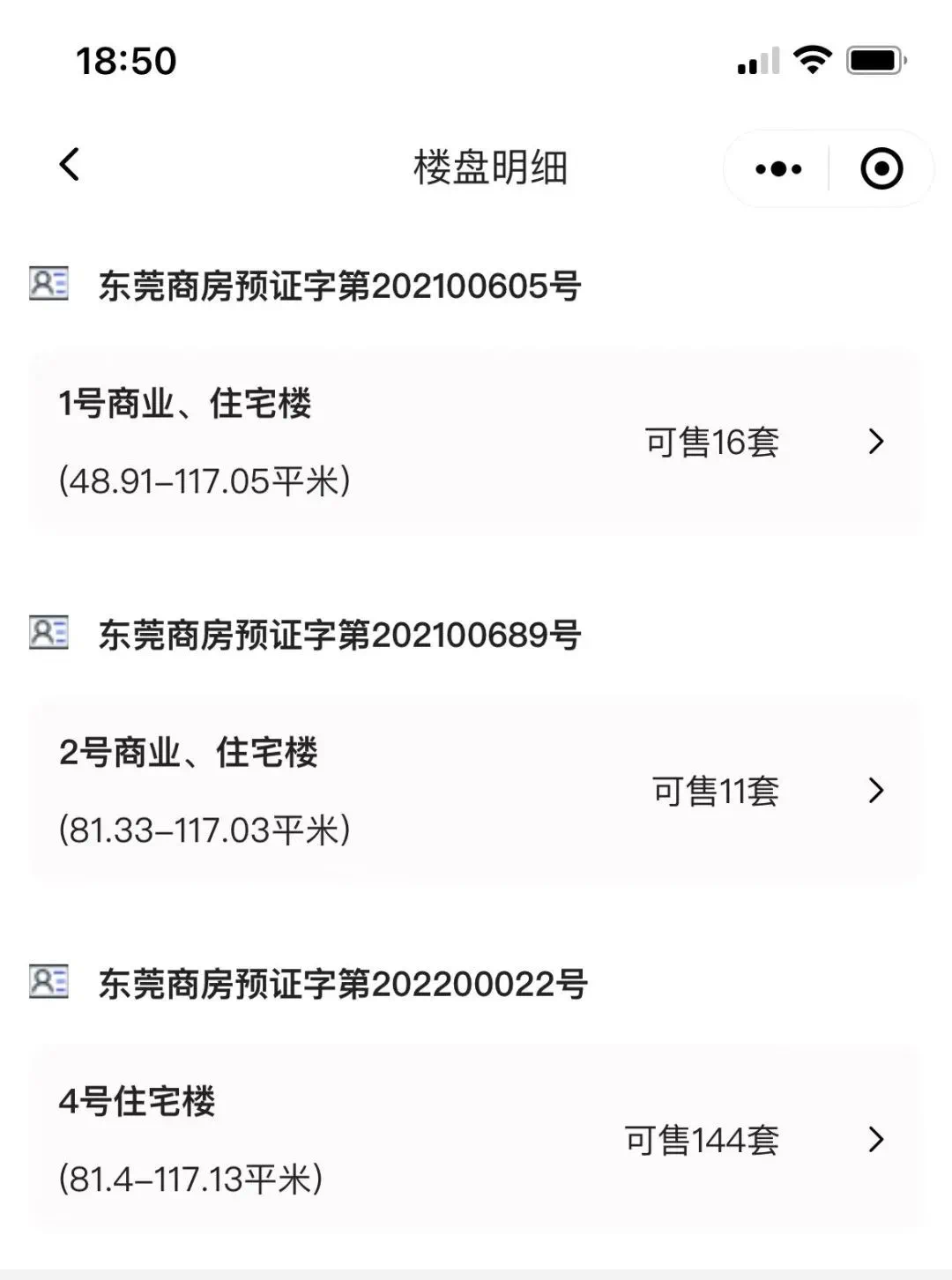The image size is (952, 1280).
Task: Open the mini program more options menu
Action: [x=778, y=168]
